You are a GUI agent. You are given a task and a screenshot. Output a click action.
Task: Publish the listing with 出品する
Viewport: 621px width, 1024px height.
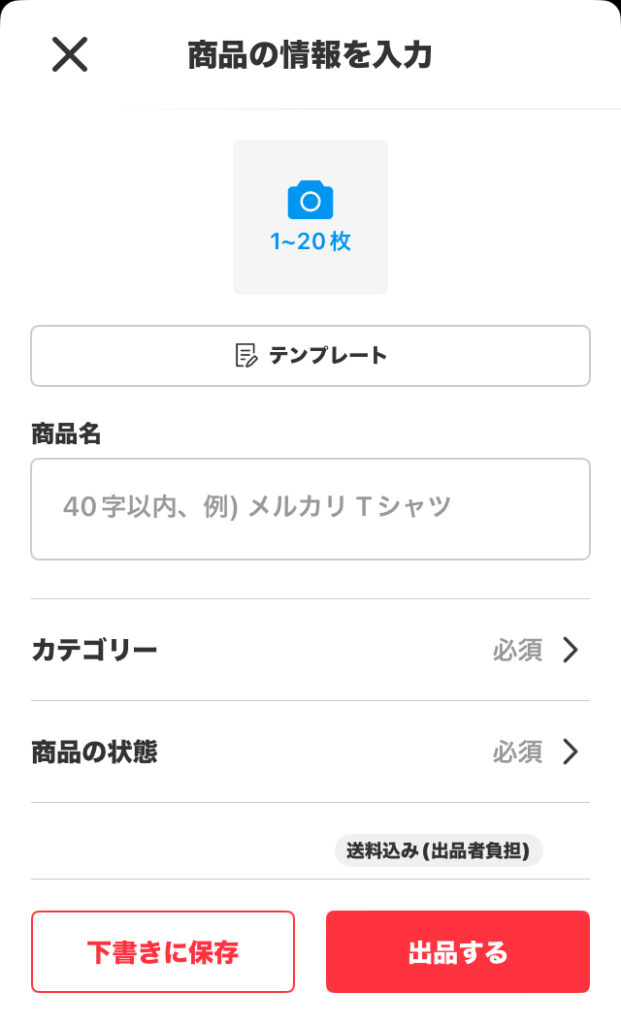tap(457, 951)
